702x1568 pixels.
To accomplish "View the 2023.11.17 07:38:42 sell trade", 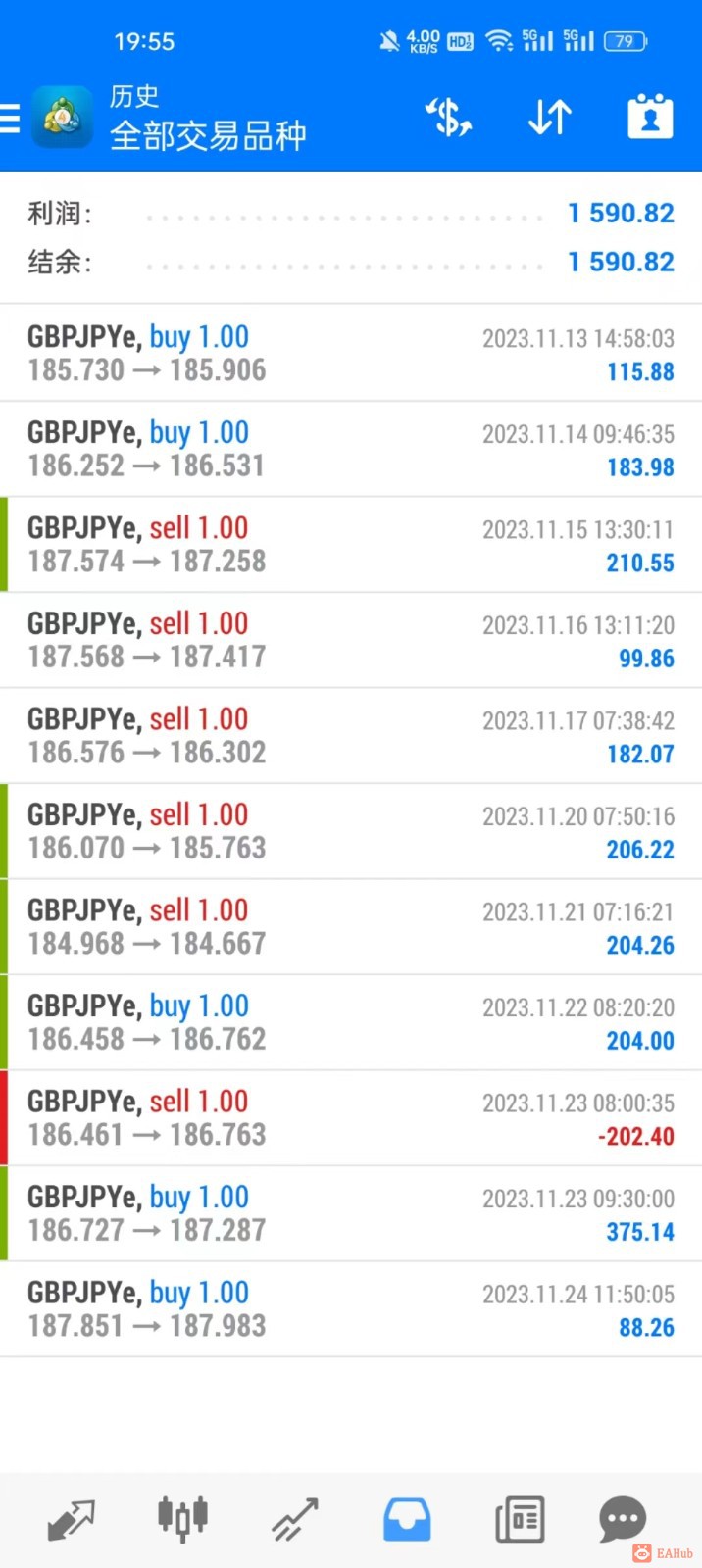I will (351, 735).
